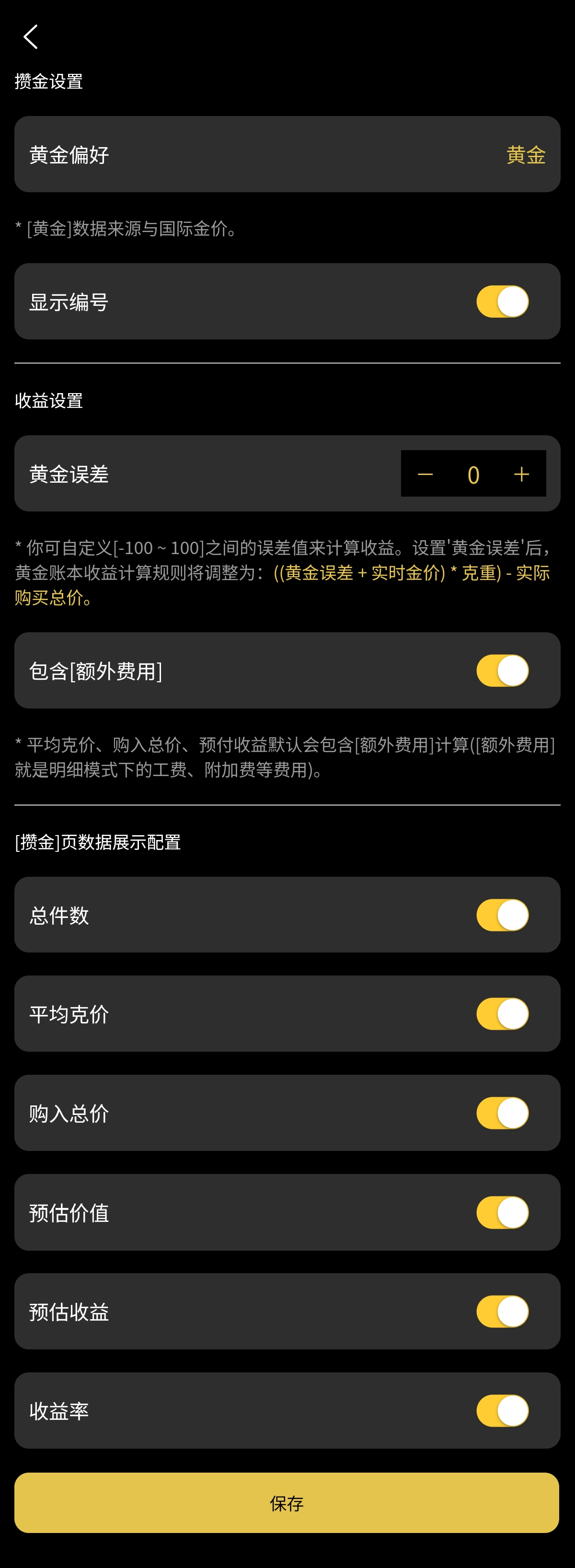Screen dimensions: 575x1568
Task: Decrease 黄金误差 with the minus button
Action: point(425,474)
